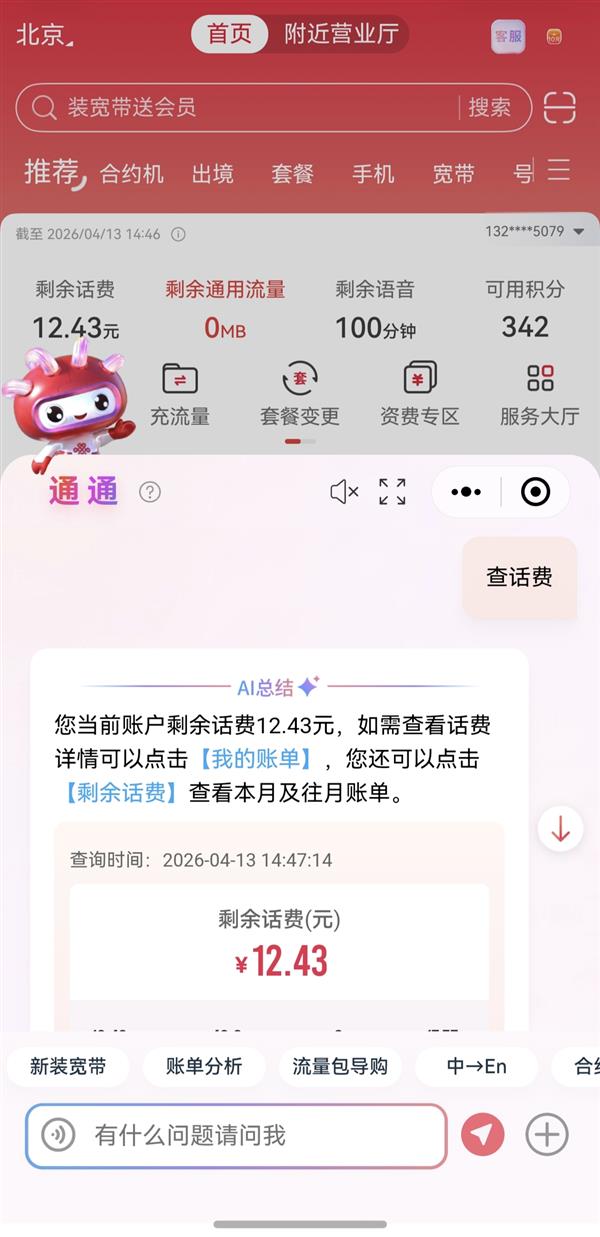Screen dimensions: 600x1237
Task: Expand the phone number 132****5079 dropdown
Action: coord(577,232)
